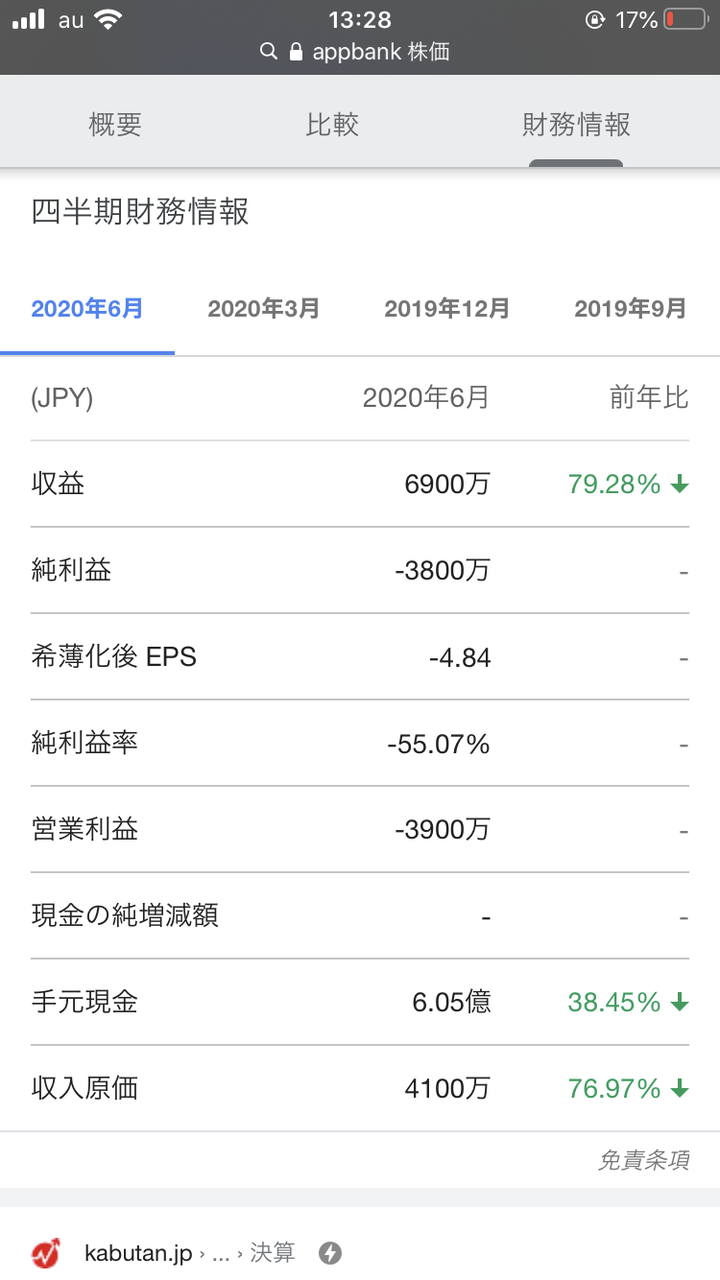The width and height of the screenshot is (720, 1280).
Task: Open the 免責条項 disclaimer link
Action: click(643, 1161)
